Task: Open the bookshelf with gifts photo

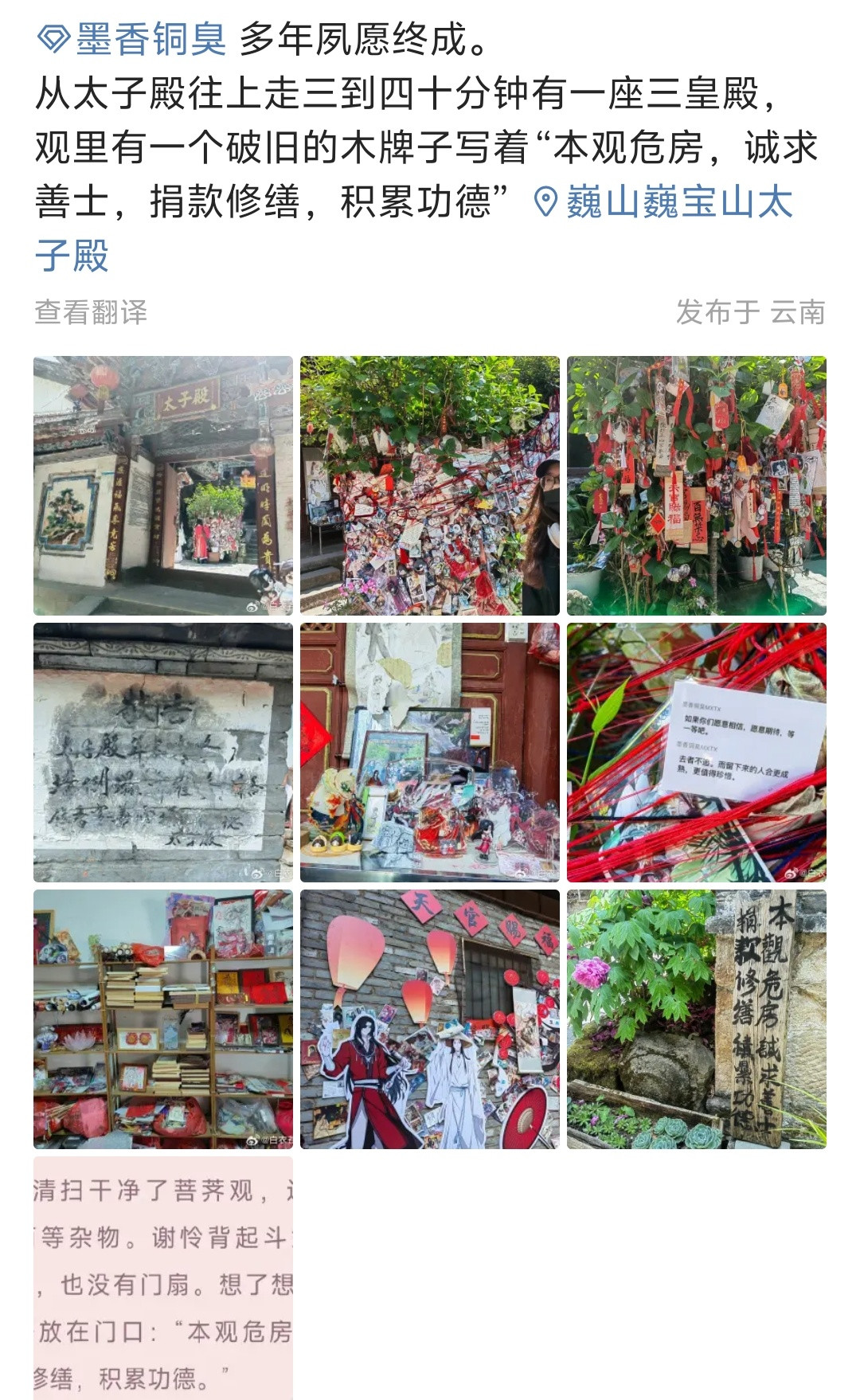Action: click(x=163, y=1019)
